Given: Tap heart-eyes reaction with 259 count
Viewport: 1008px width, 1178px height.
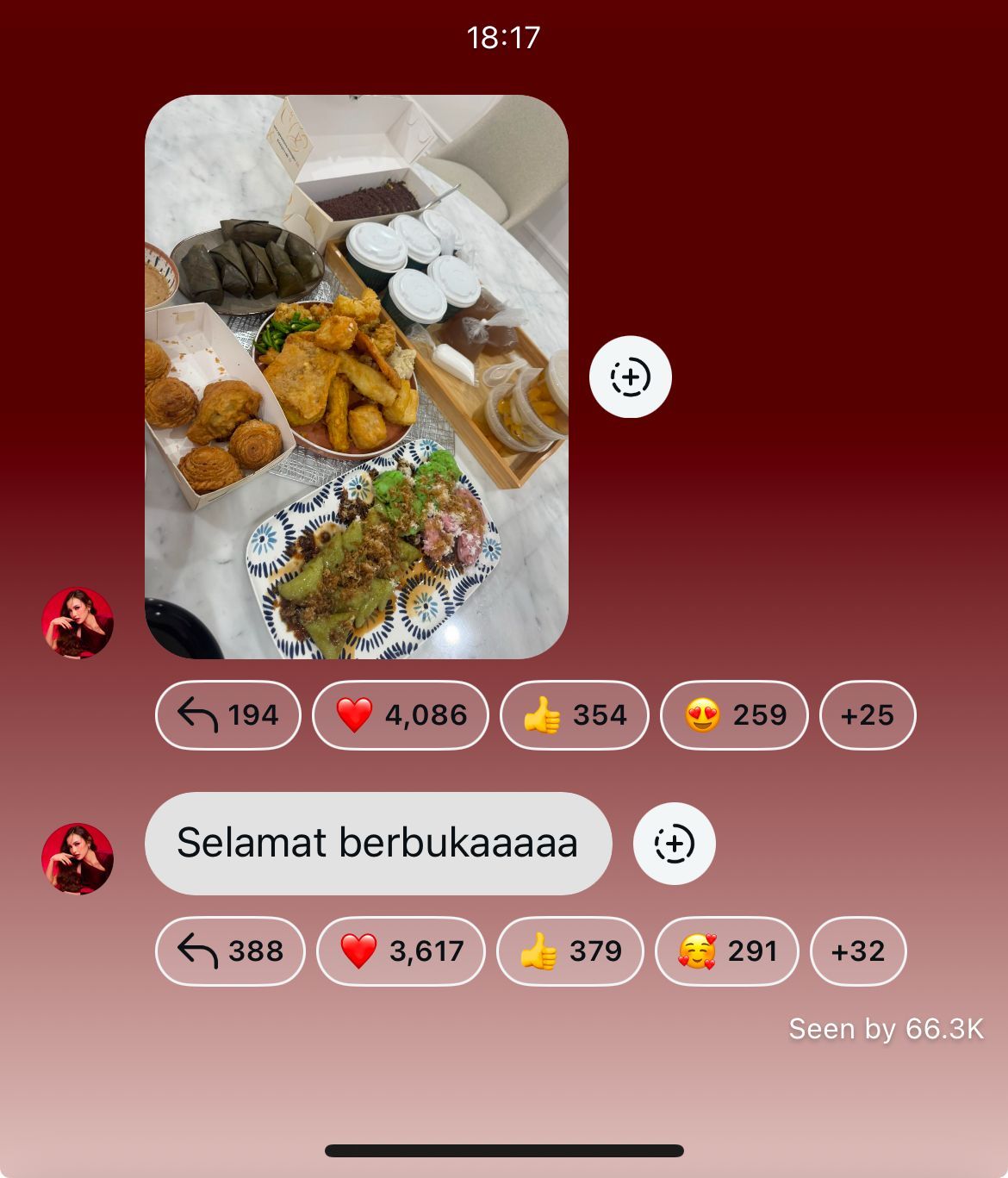Looking at the screenshot, I should (734, 715).
